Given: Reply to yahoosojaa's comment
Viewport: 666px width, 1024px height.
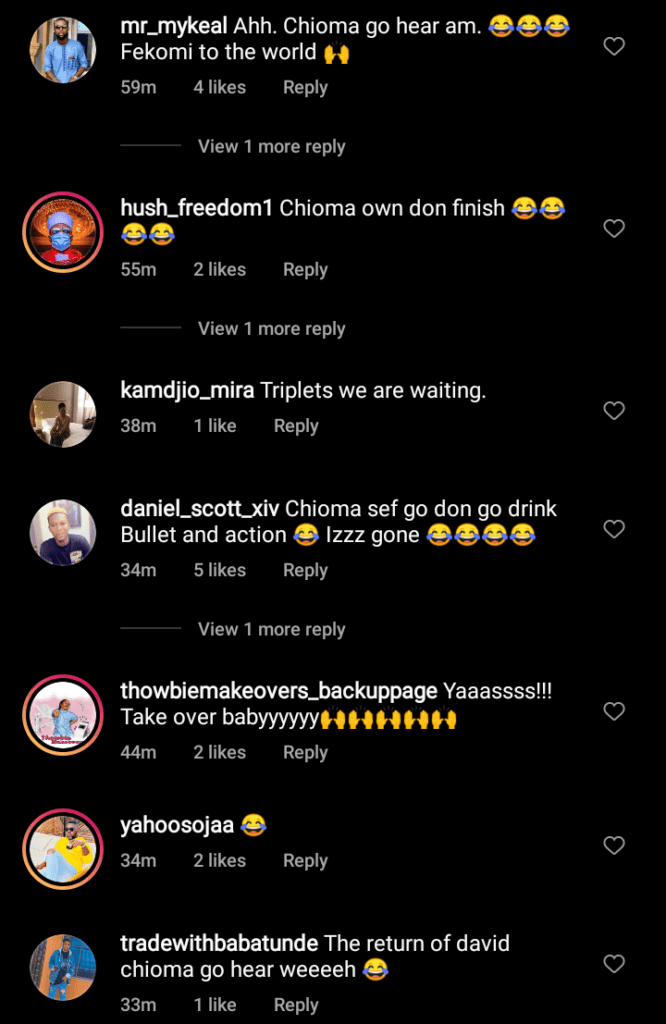Looking at the screenshot, I should (305, 861).
